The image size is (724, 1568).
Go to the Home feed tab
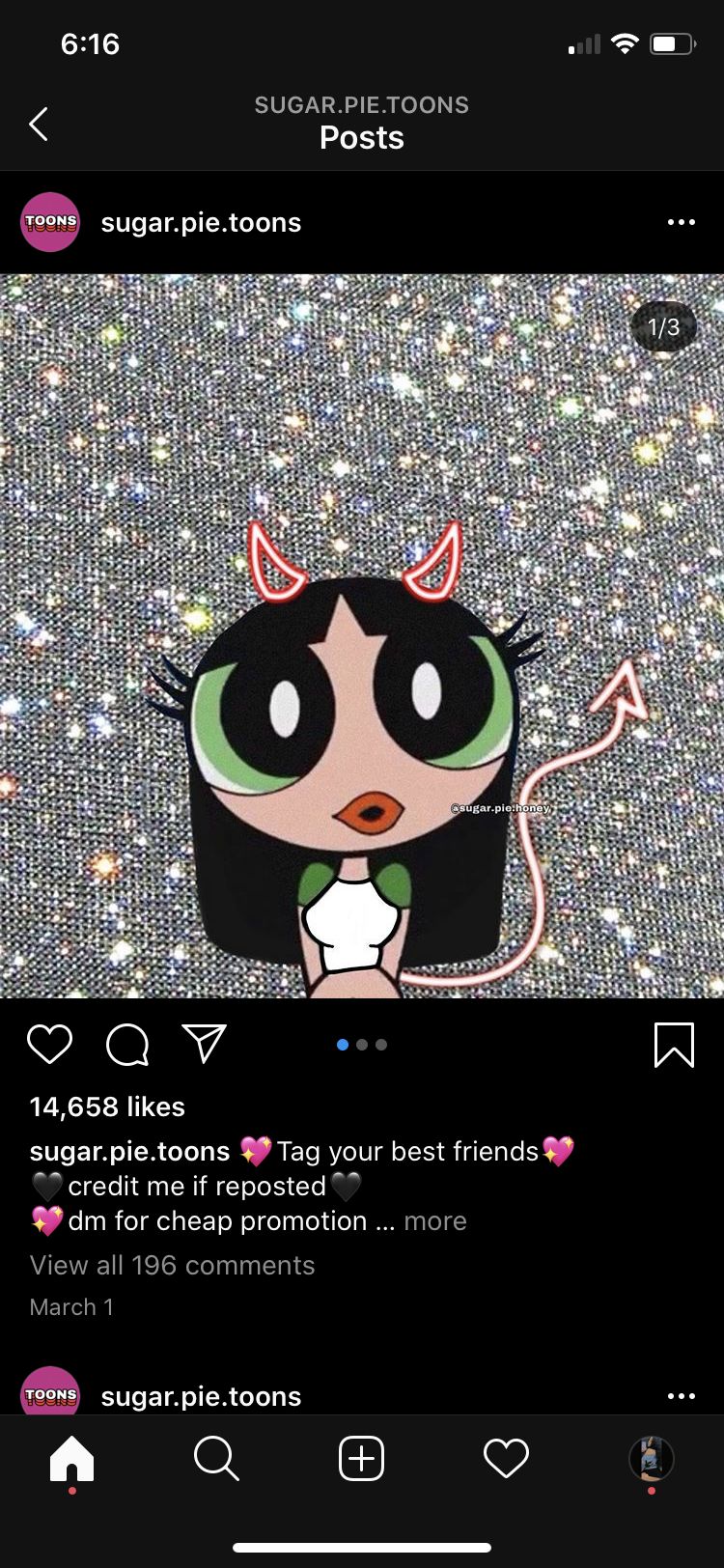pos(72,1458)
